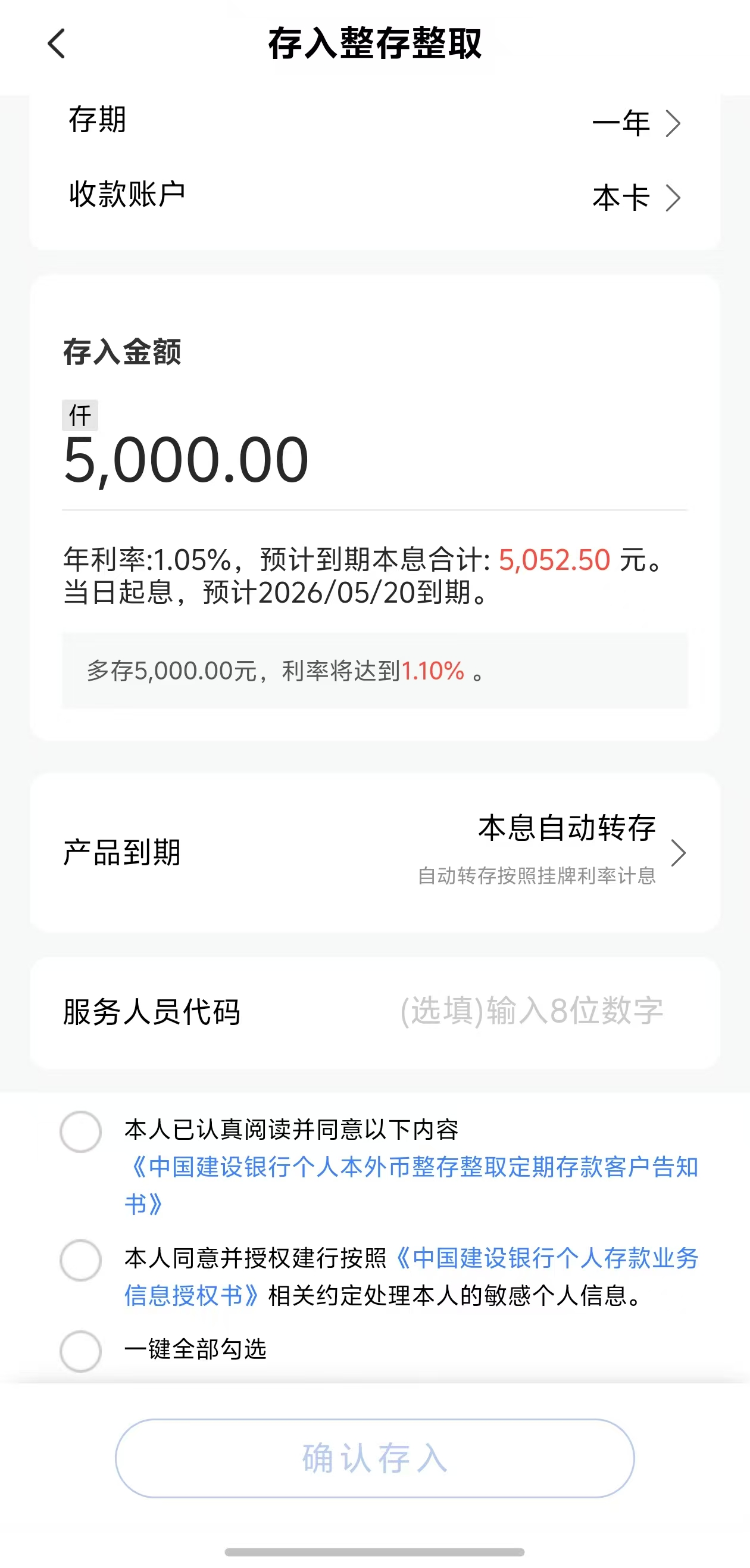
Task: Tap the 确认存入 button
Action: click(374, 1458)
